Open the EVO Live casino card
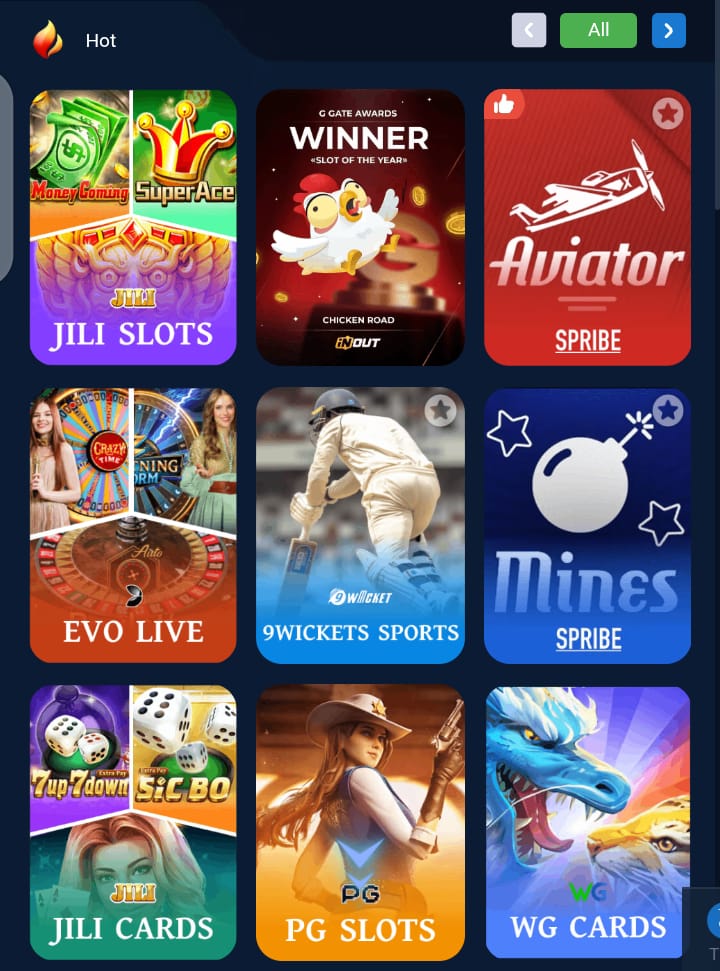The width and height of the screenshot is (720, 971). point(133,526)
